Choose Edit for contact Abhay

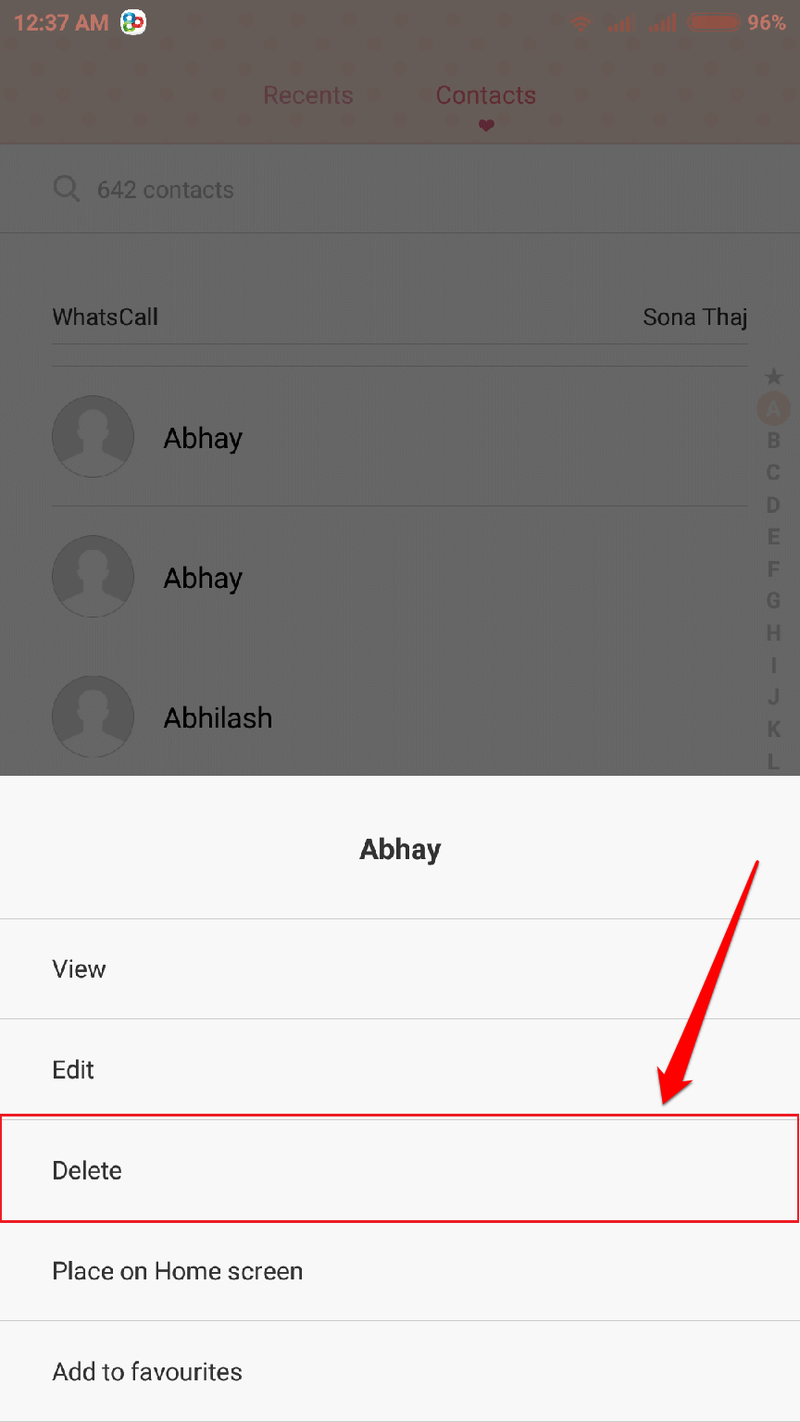pos(74,1069)
